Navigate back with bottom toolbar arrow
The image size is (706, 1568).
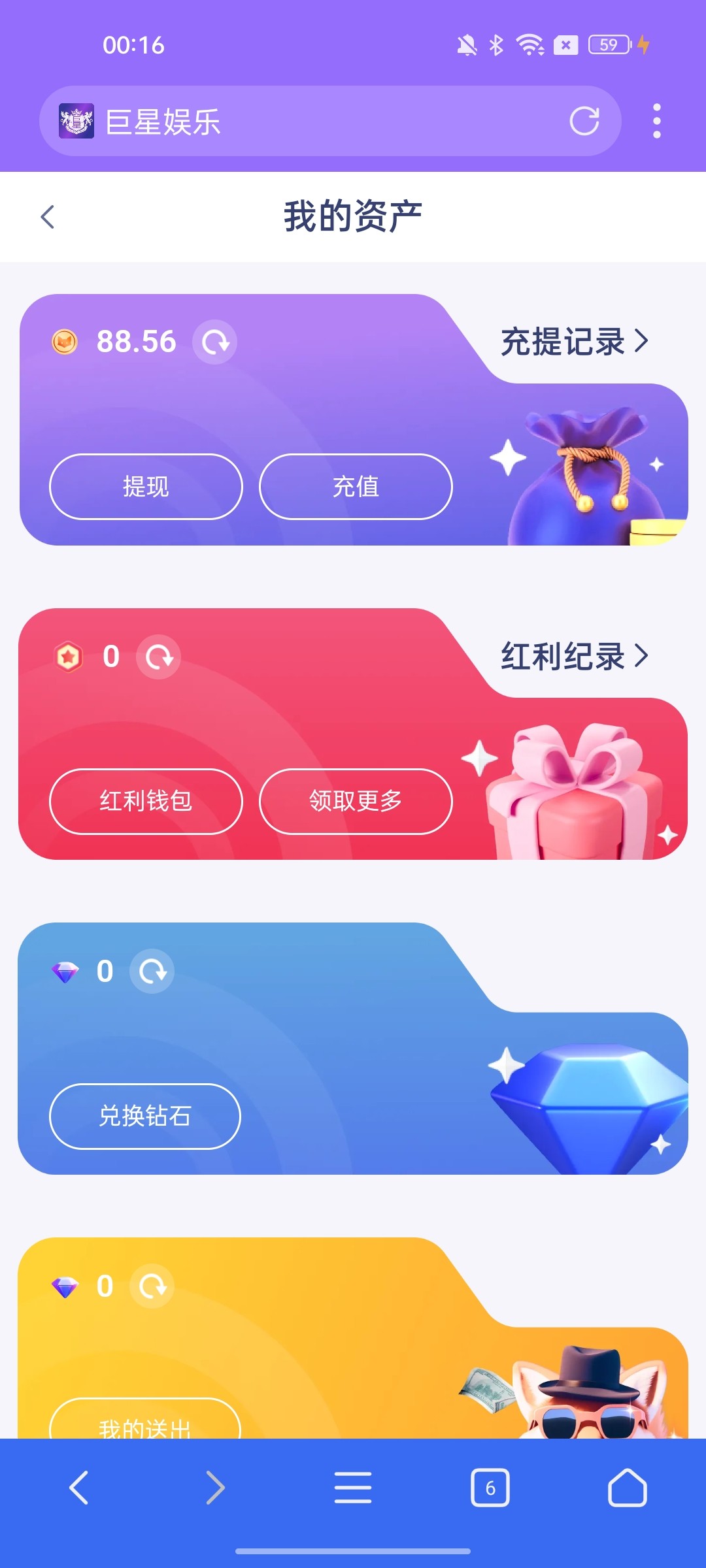(79, 1488)
